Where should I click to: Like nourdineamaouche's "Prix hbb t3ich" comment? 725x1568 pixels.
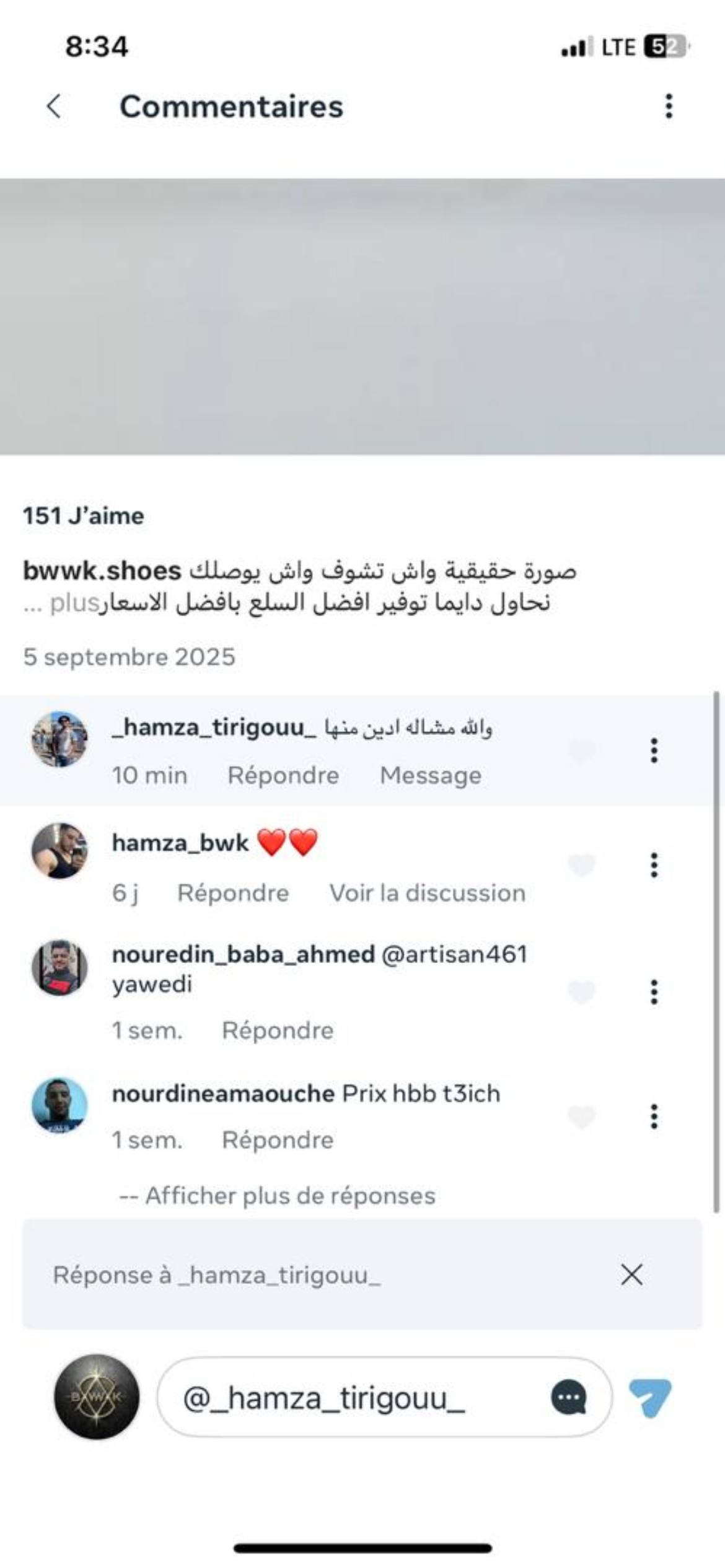click(581, 1117)
